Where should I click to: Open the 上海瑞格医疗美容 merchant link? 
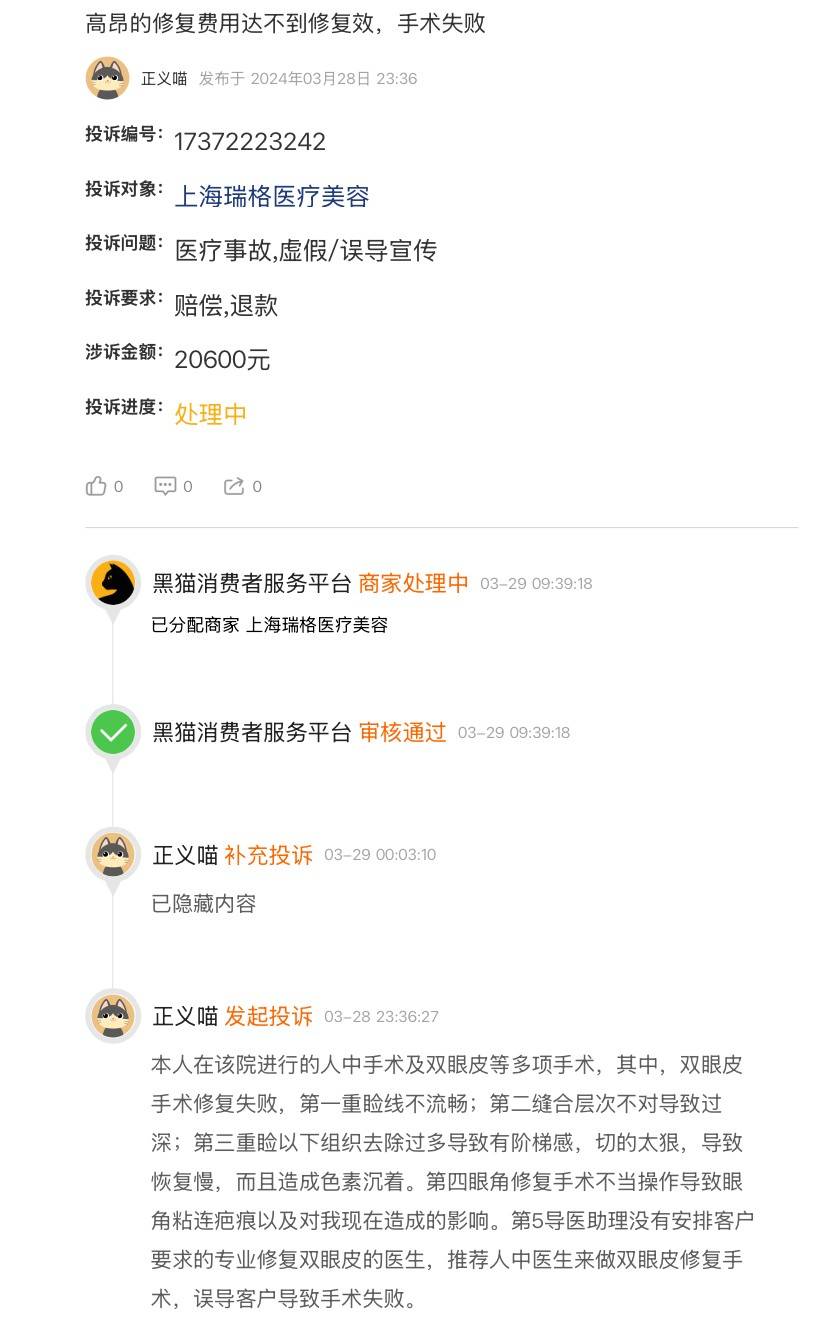pyautogui.click(x=272, y=196)
